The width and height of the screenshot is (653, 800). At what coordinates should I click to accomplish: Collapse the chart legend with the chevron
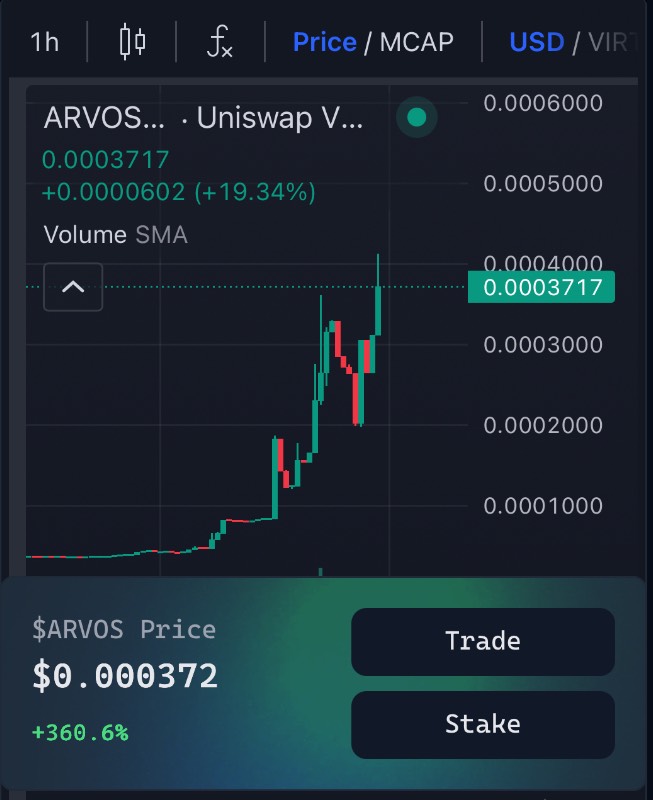tap(73, 287)
